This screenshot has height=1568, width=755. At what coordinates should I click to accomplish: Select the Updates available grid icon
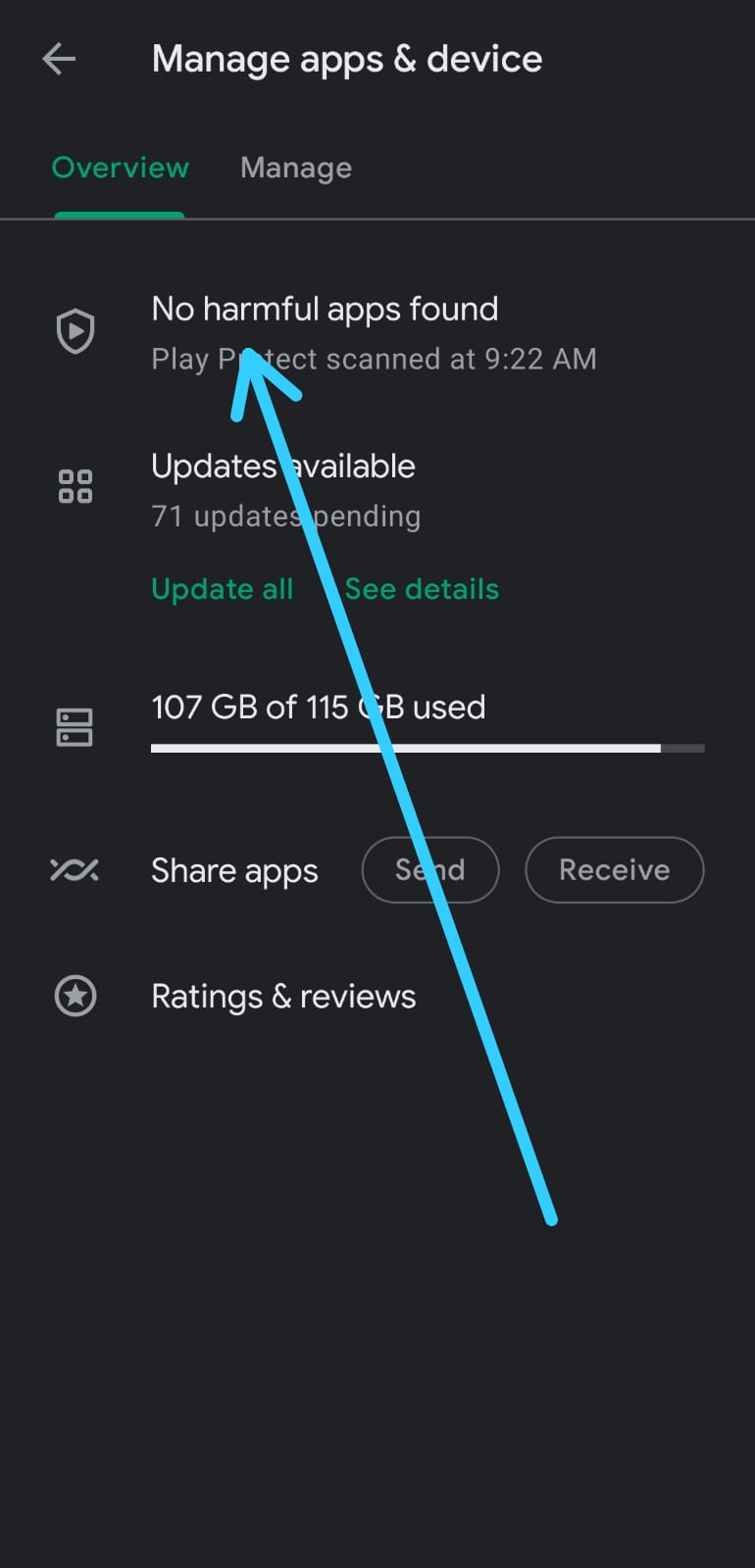[75, 486]
